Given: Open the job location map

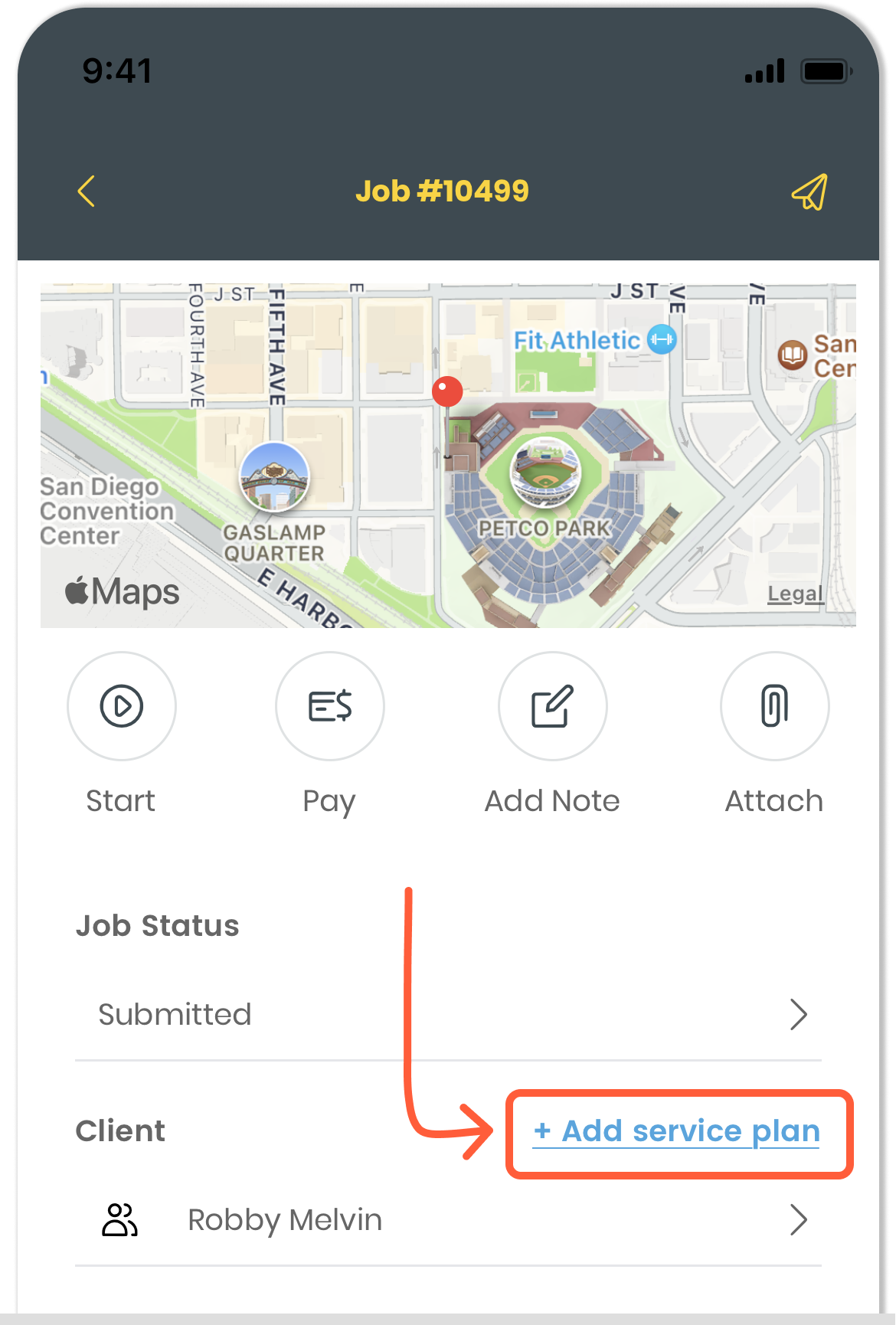Looking at the screenshot, I should 447,456.
